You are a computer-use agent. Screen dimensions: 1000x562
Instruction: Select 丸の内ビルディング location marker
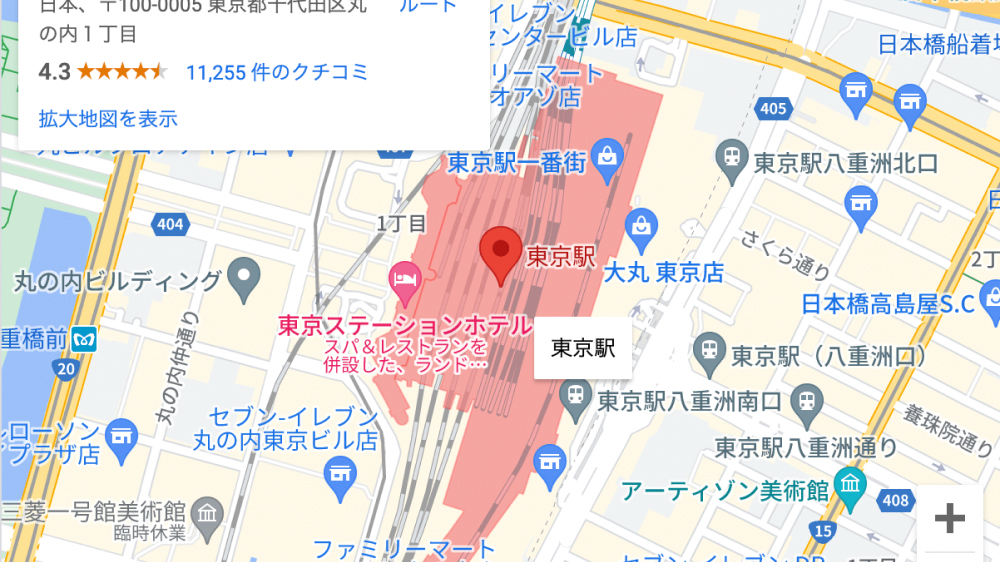[244, 279]
